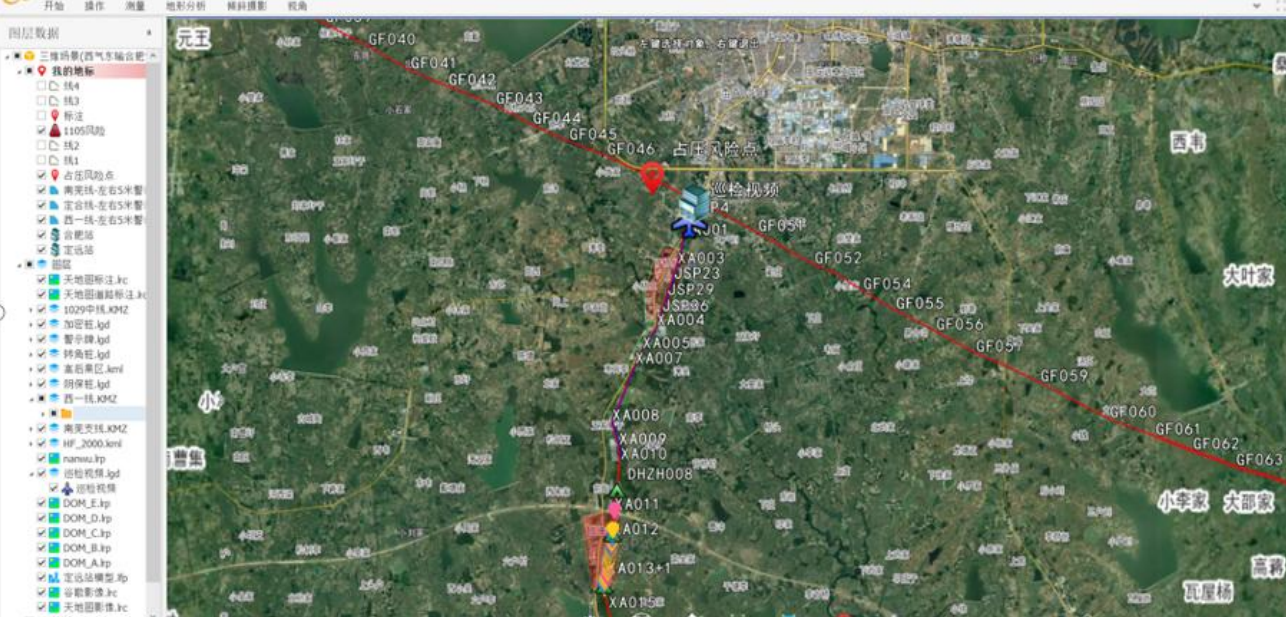Switch to the 地形分析 tab
This screenshot has width=1286, height=617.
click(185, 6)
